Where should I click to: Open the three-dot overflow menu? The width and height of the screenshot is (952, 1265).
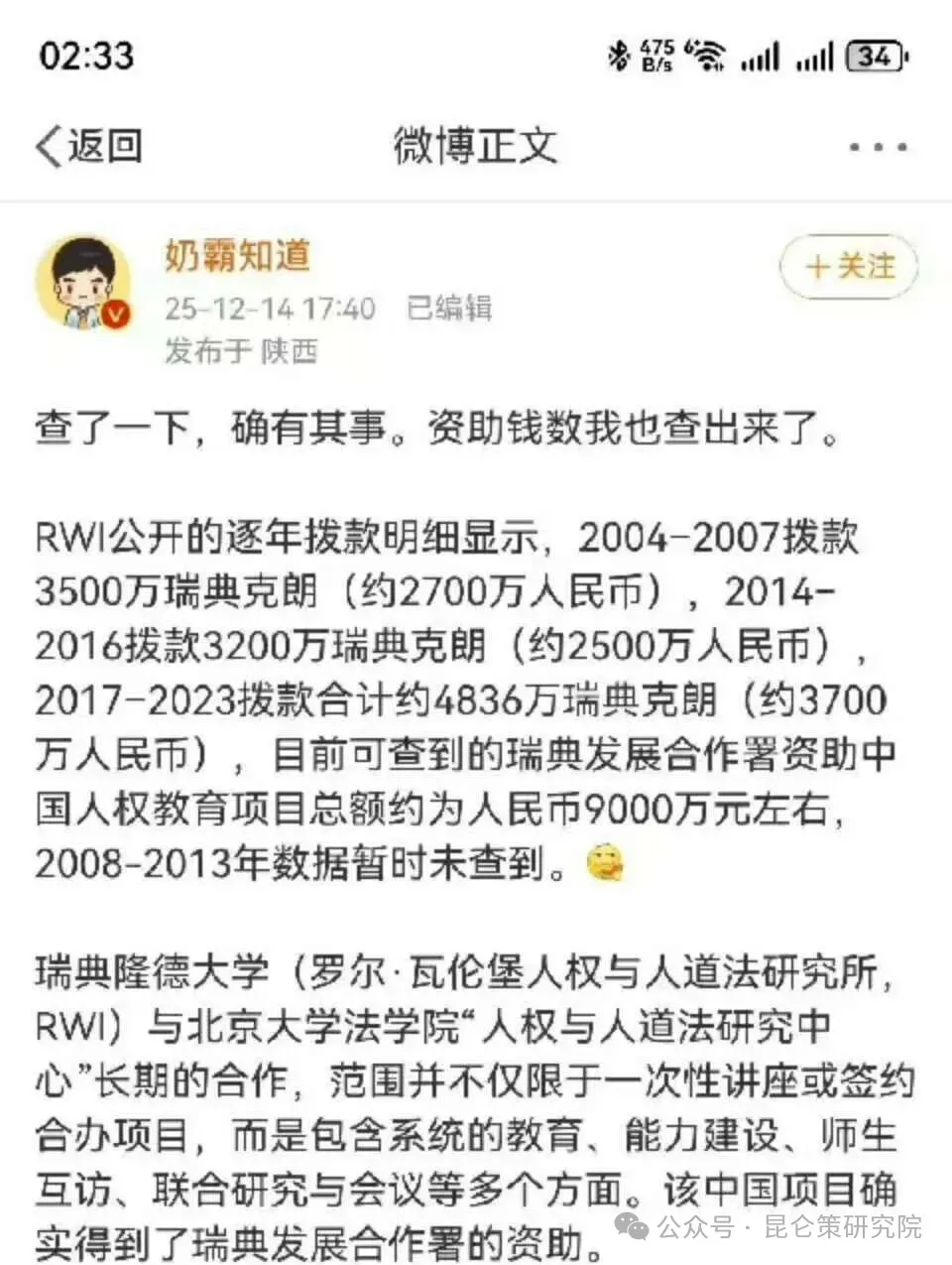coord(878,148)
